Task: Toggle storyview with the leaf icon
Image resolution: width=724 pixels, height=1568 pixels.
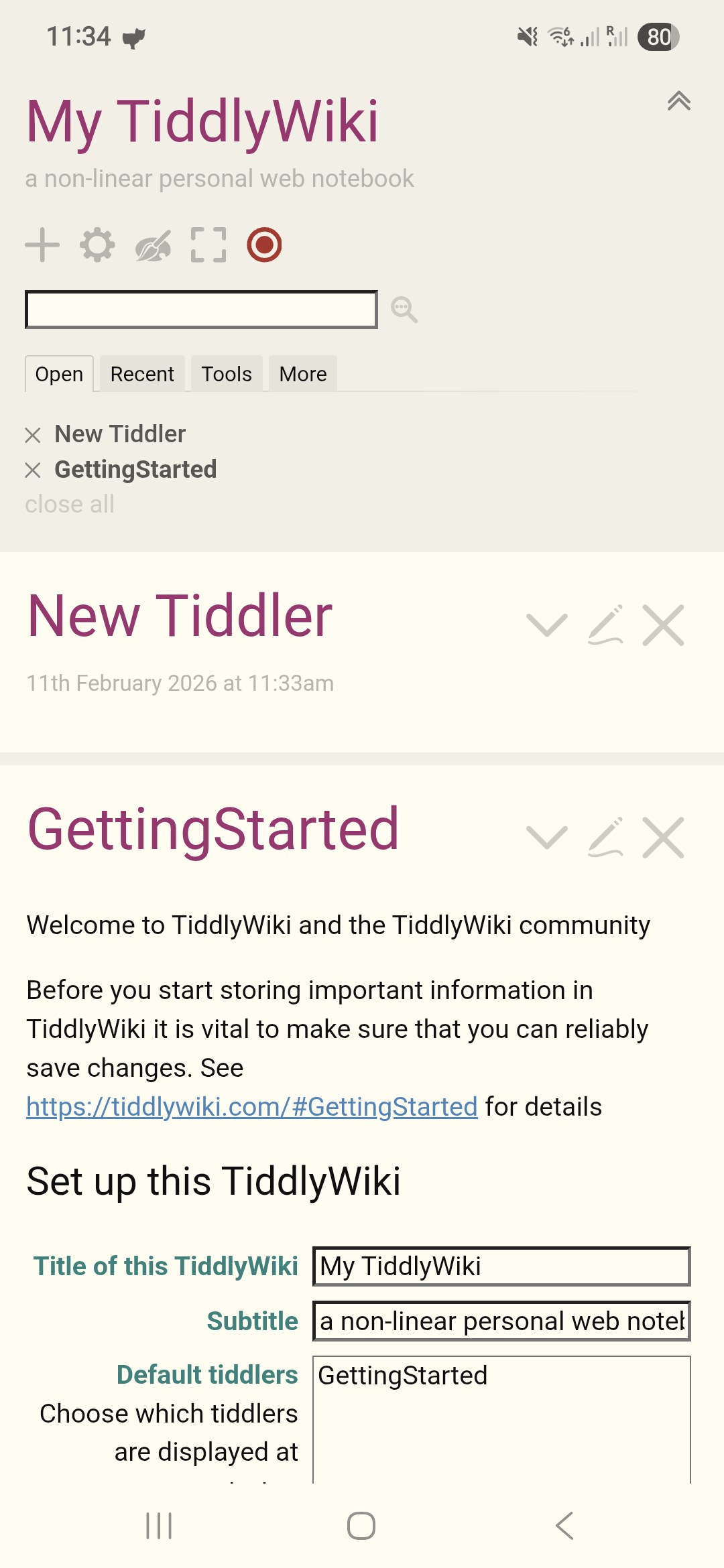Action: coord(153,246)
